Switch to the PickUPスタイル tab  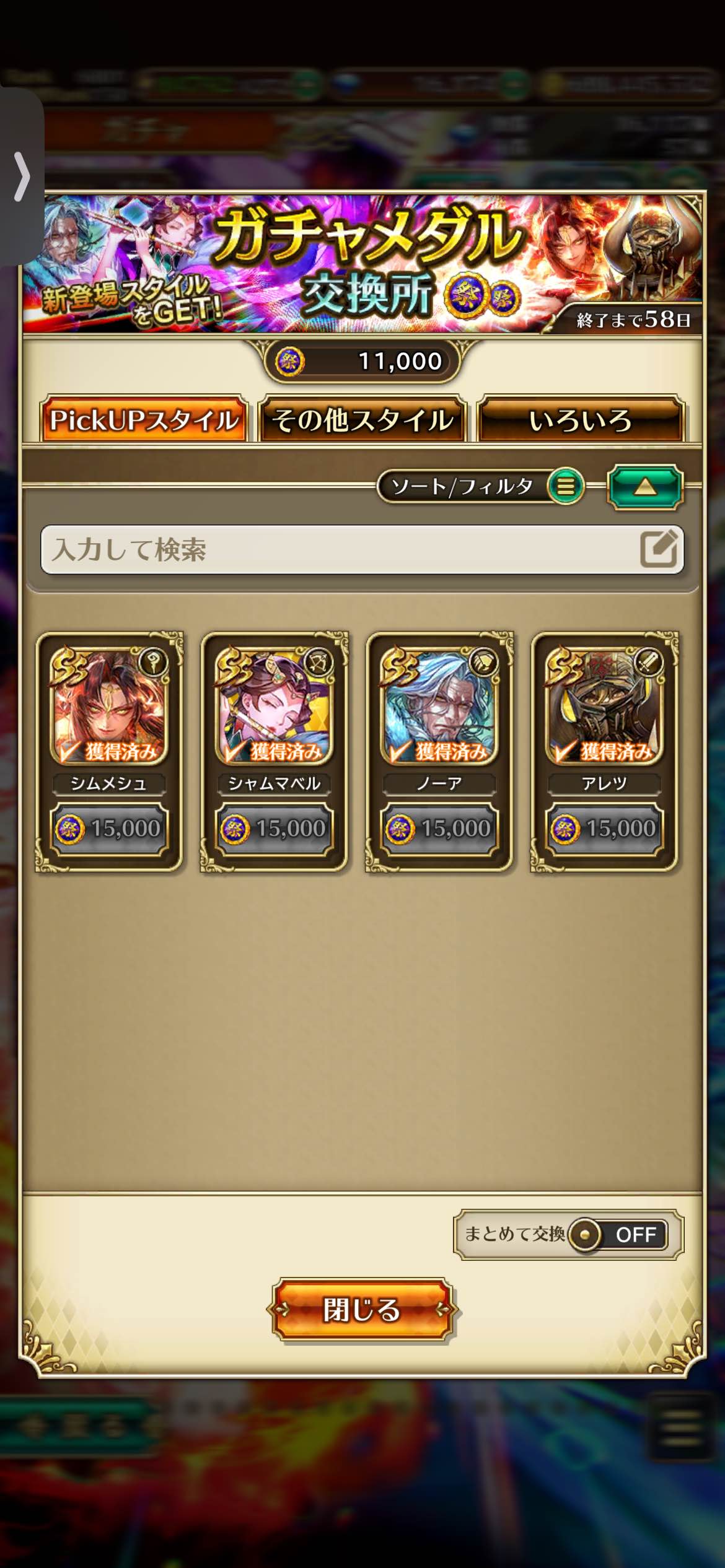(x=144, y=420)
